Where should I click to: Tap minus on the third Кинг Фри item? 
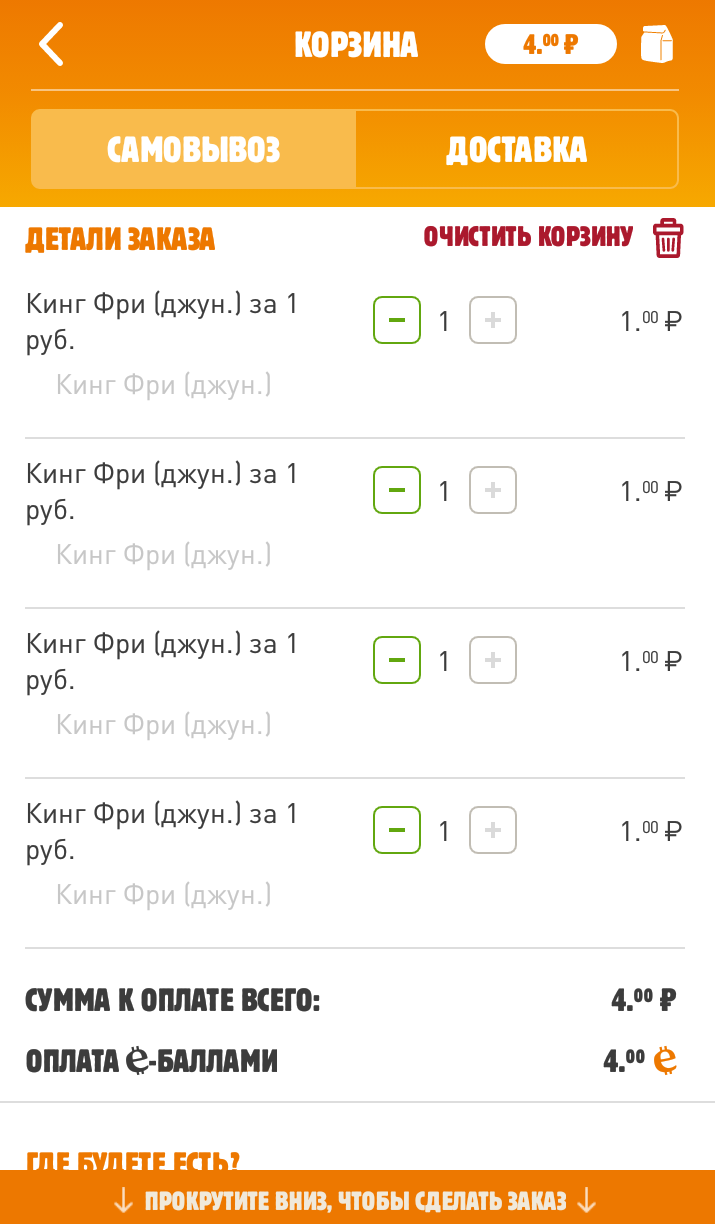coord(397,660)
